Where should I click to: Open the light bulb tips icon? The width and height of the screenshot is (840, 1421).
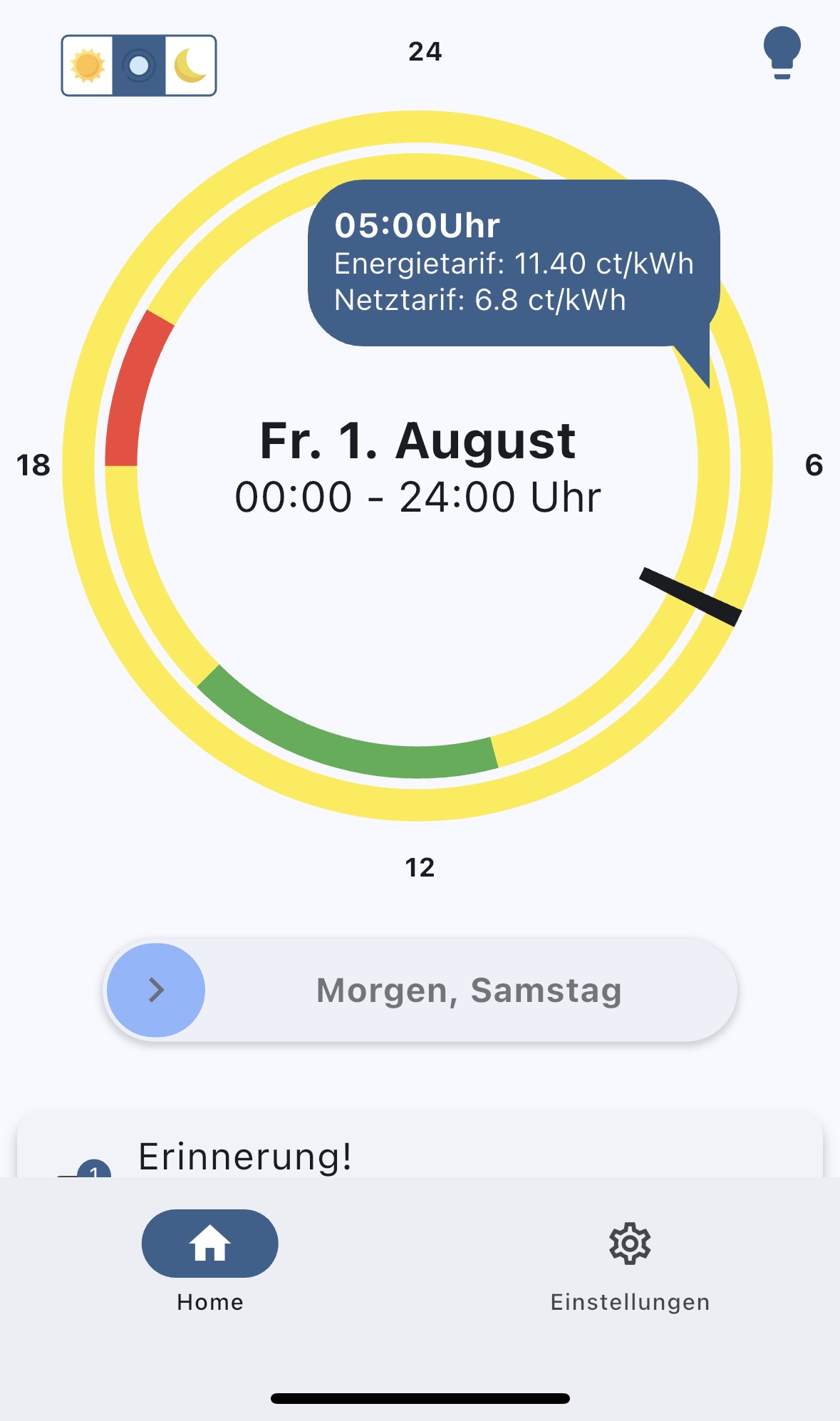pos(782,53)
